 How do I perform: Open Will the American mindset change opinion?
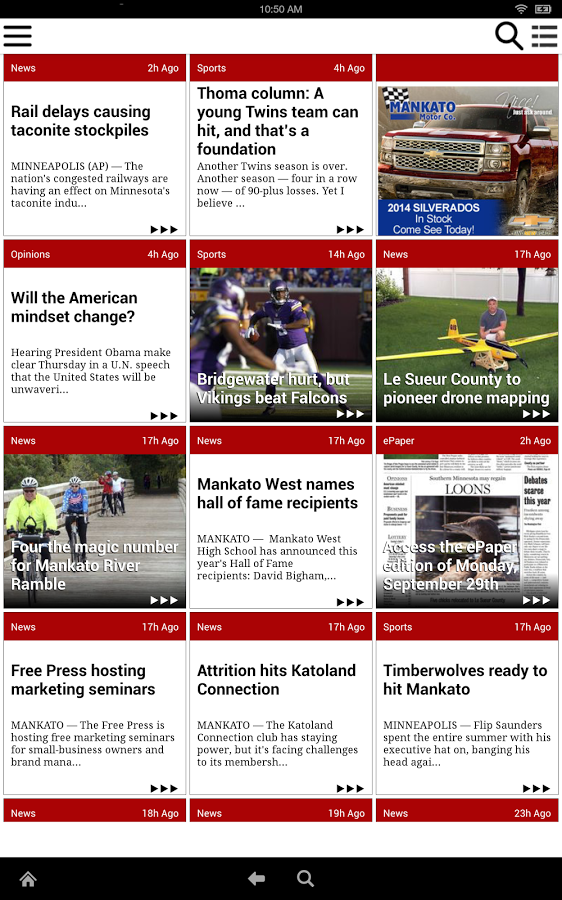pyautogui.click(x=95, y=331)
